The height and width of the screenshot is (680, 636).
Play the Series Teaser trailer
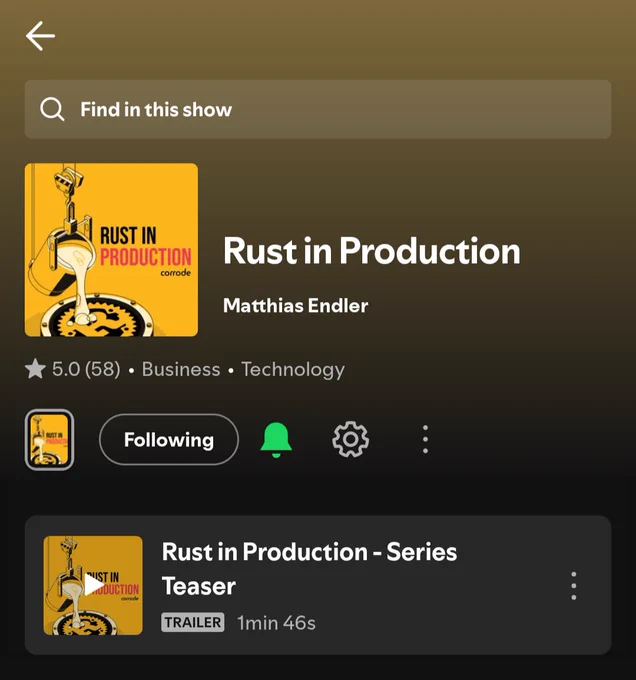93,585
